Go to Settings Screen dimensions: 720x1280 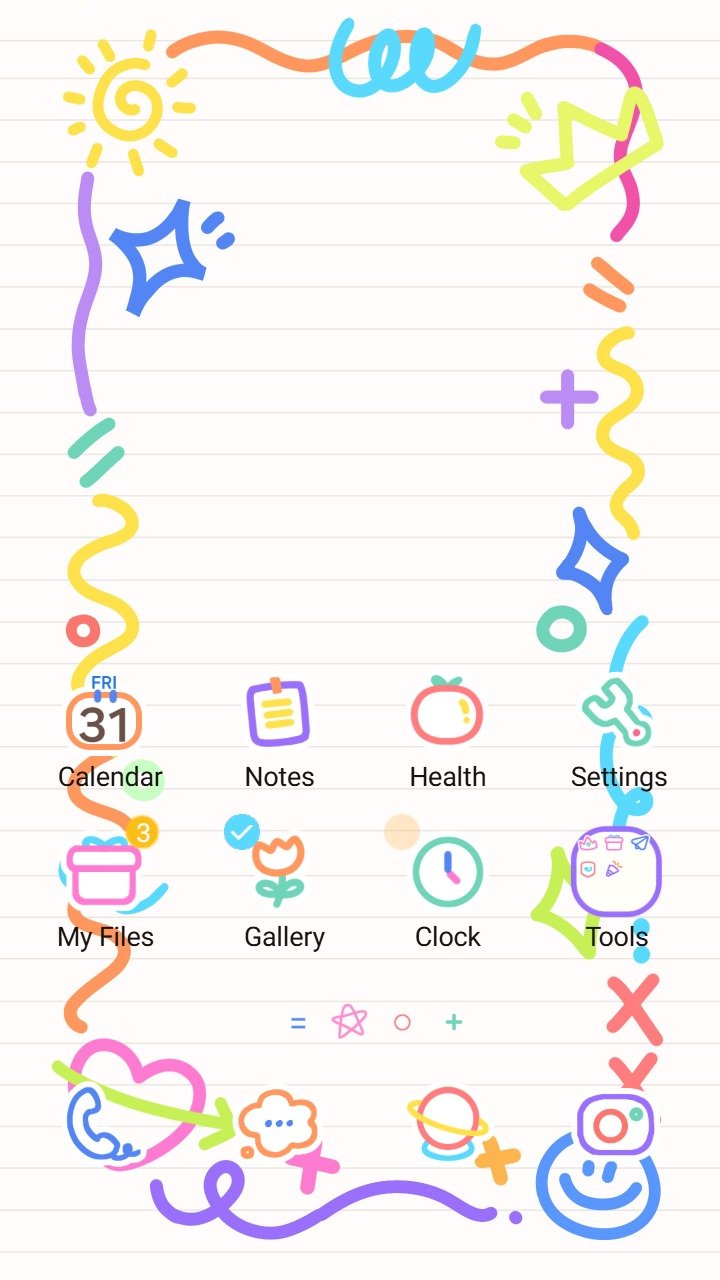[617, 714]
